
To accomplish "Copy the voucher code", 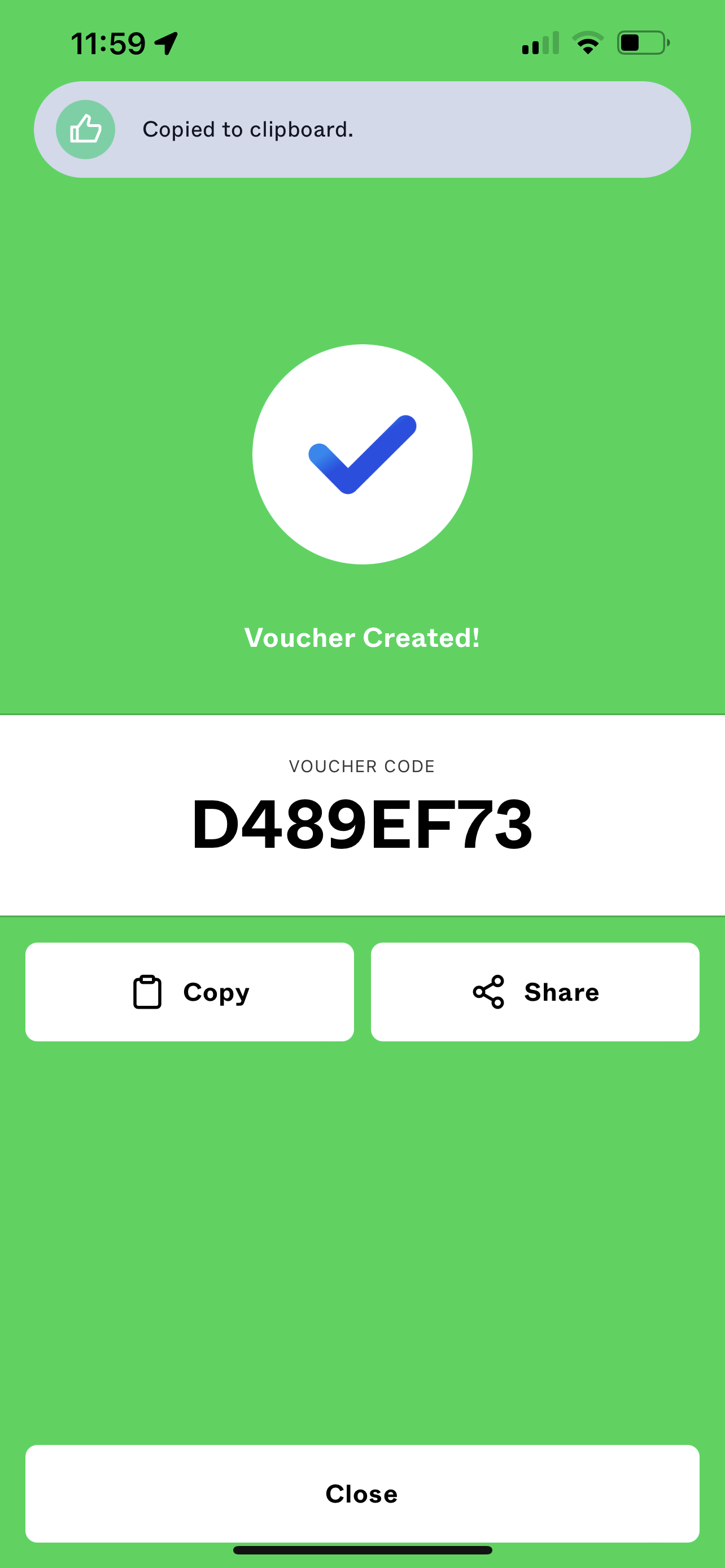I will pyautogui.click(x=189, y=992).
